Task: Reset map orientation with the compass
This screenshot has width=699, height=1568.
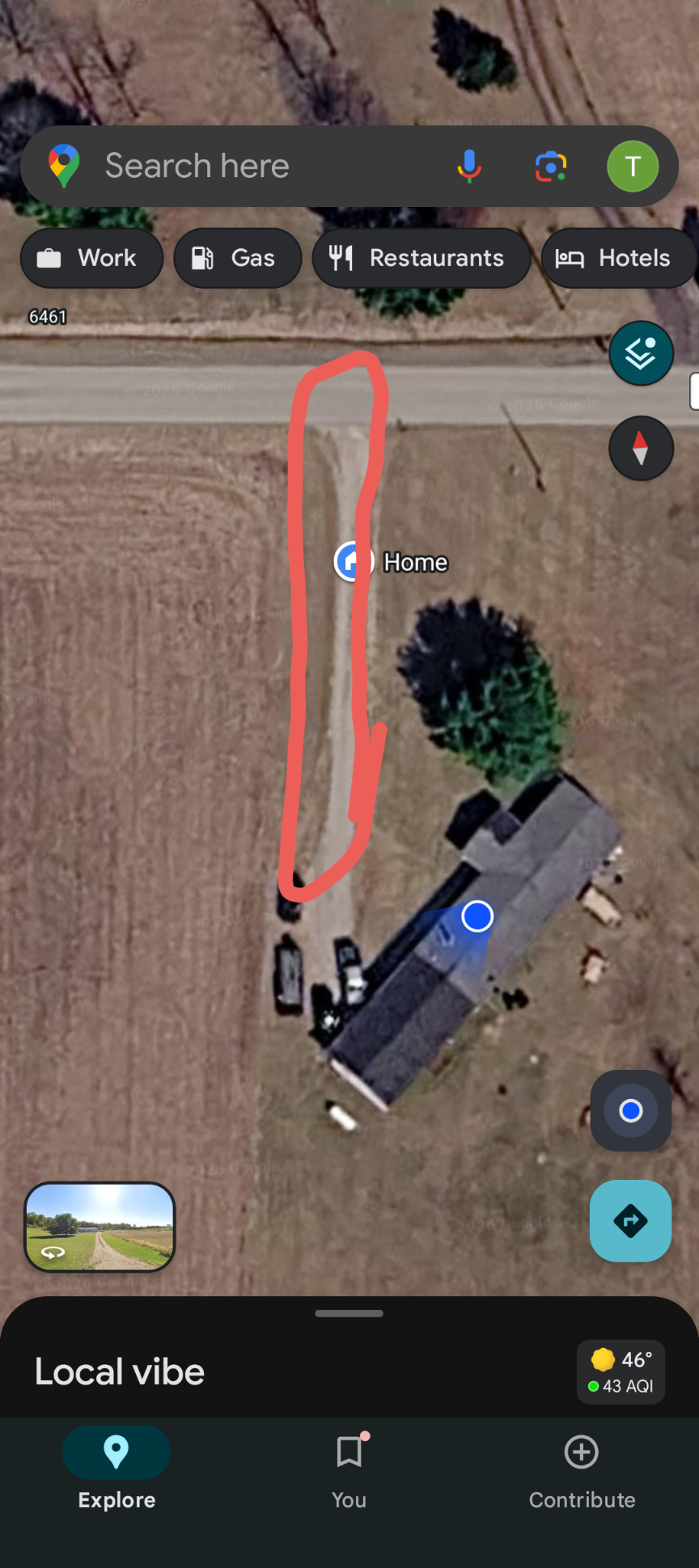Action: pos(641,448)
